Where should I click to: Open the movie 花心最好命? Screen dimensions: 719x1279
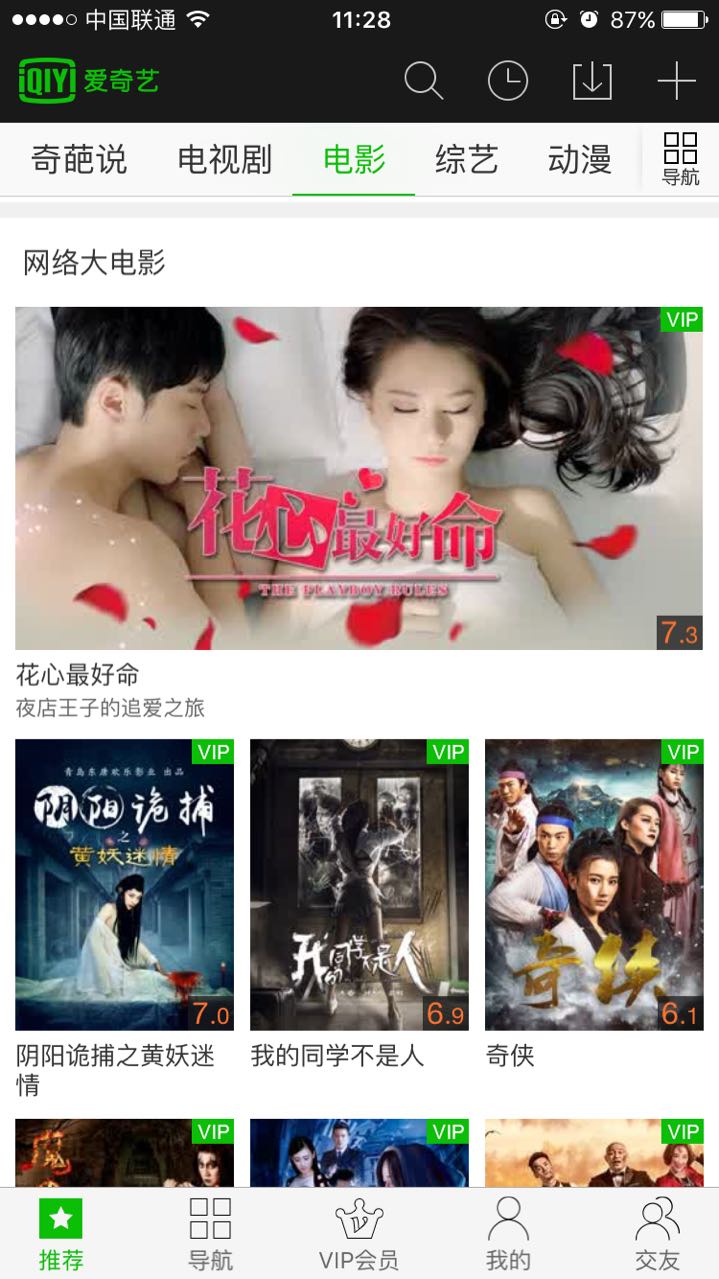pyautogui.click(x=358, y=478)
